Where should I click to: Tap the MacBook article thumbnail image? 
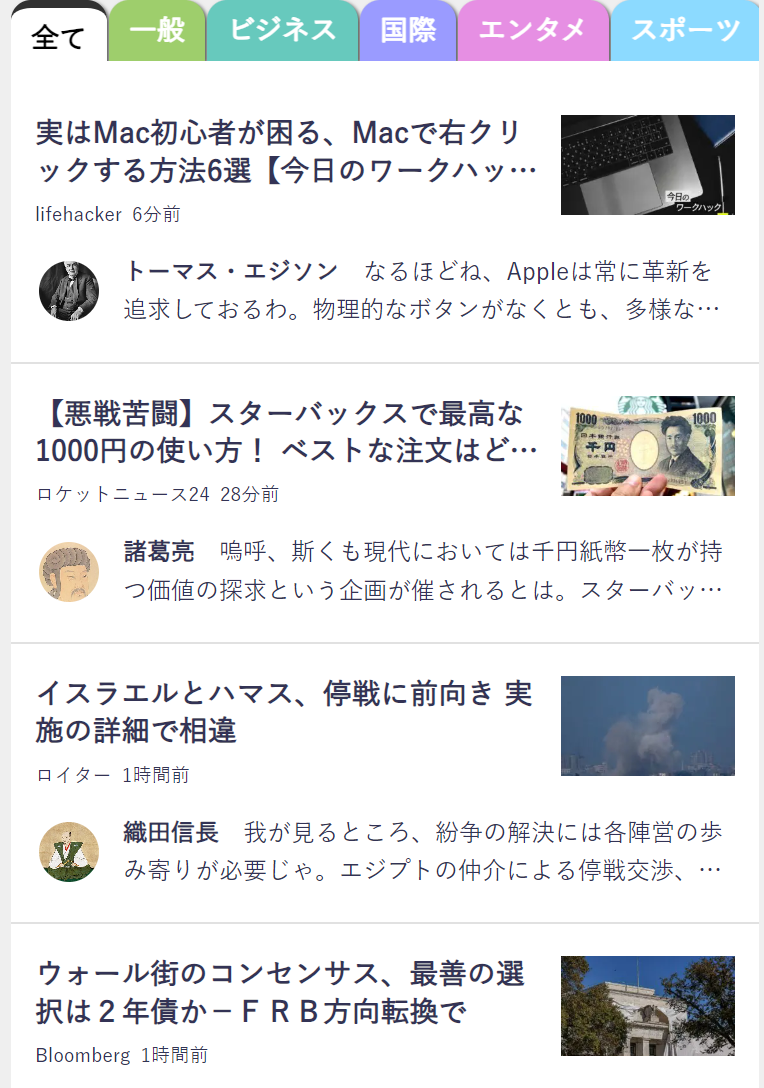(x=647, y=165)
